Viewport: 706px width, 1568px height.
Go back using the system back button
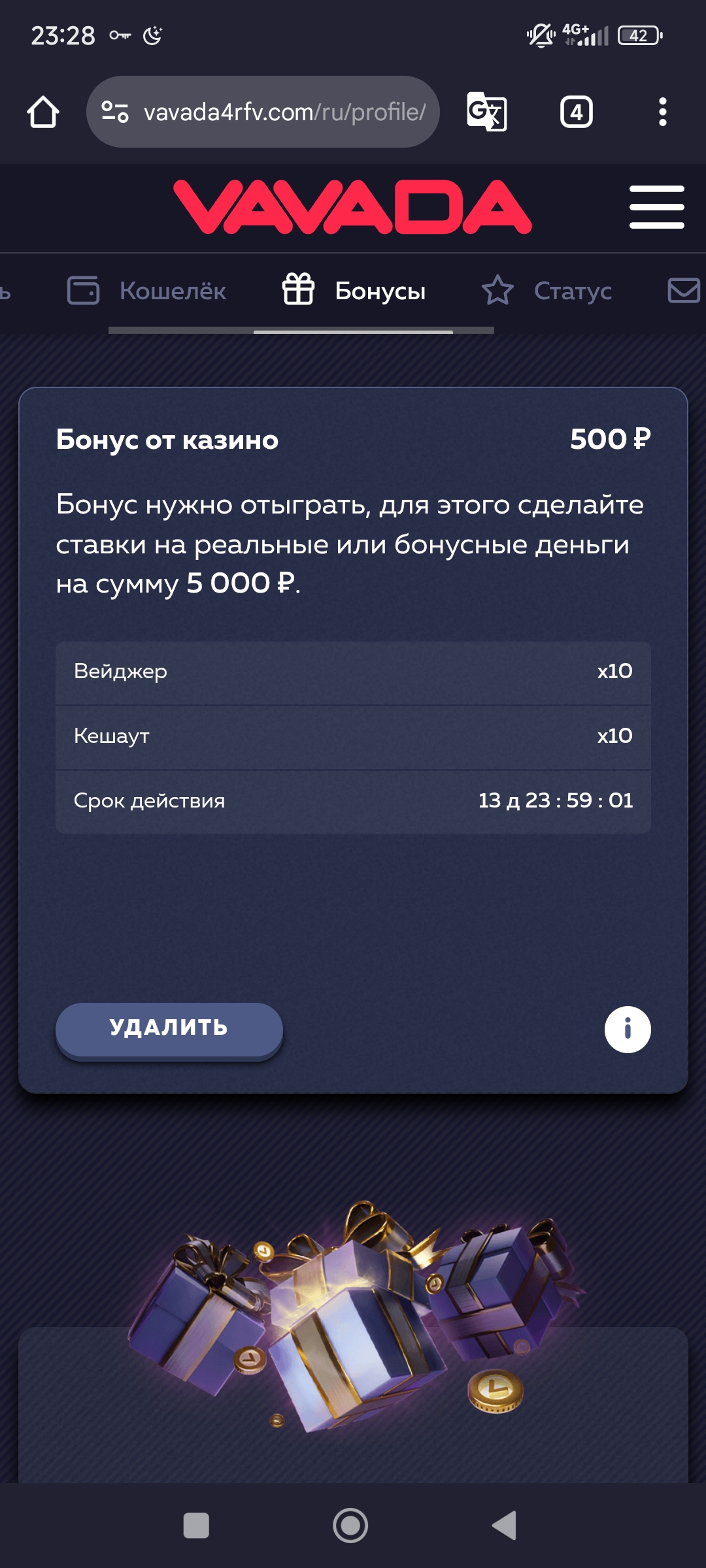click(504, 1526)
